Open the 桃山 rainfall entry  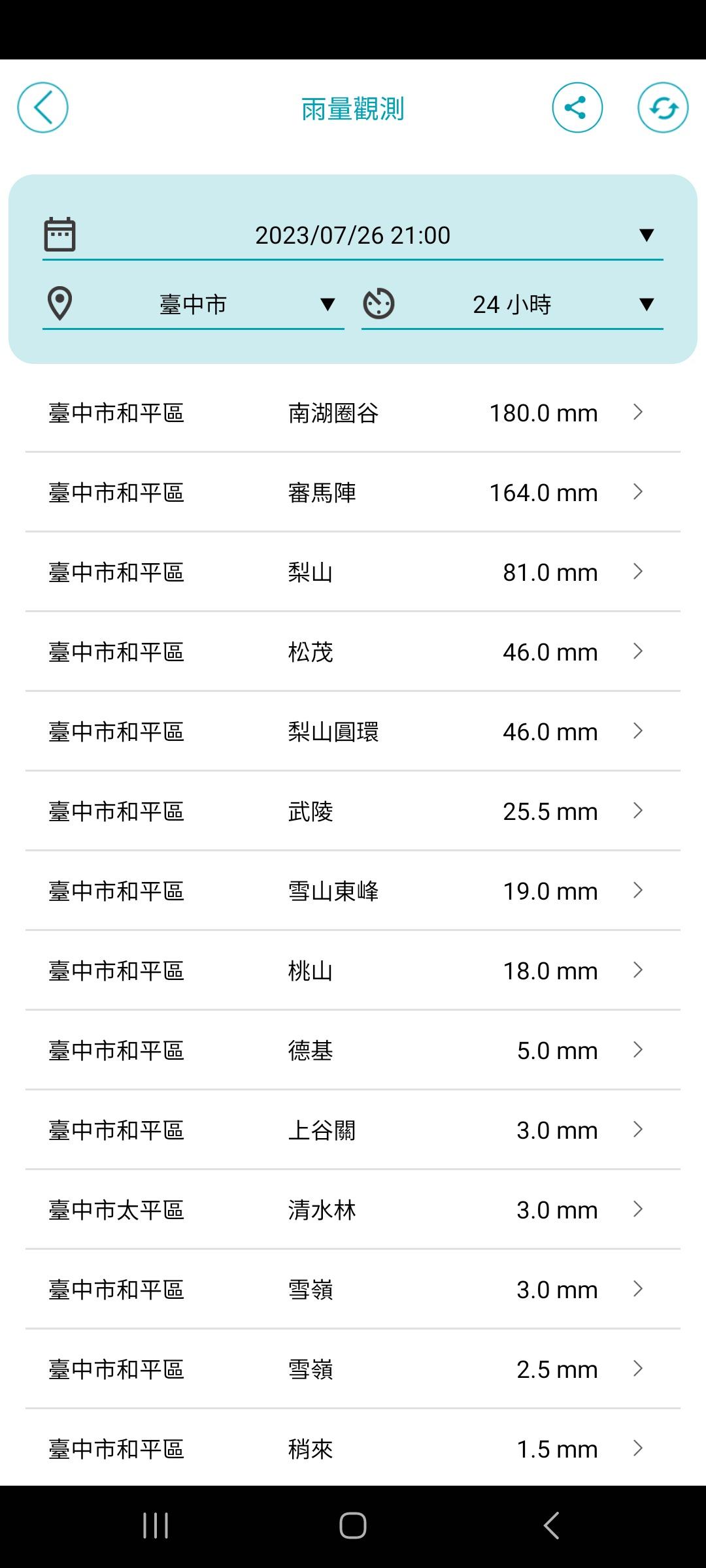(x=353, y=971)
